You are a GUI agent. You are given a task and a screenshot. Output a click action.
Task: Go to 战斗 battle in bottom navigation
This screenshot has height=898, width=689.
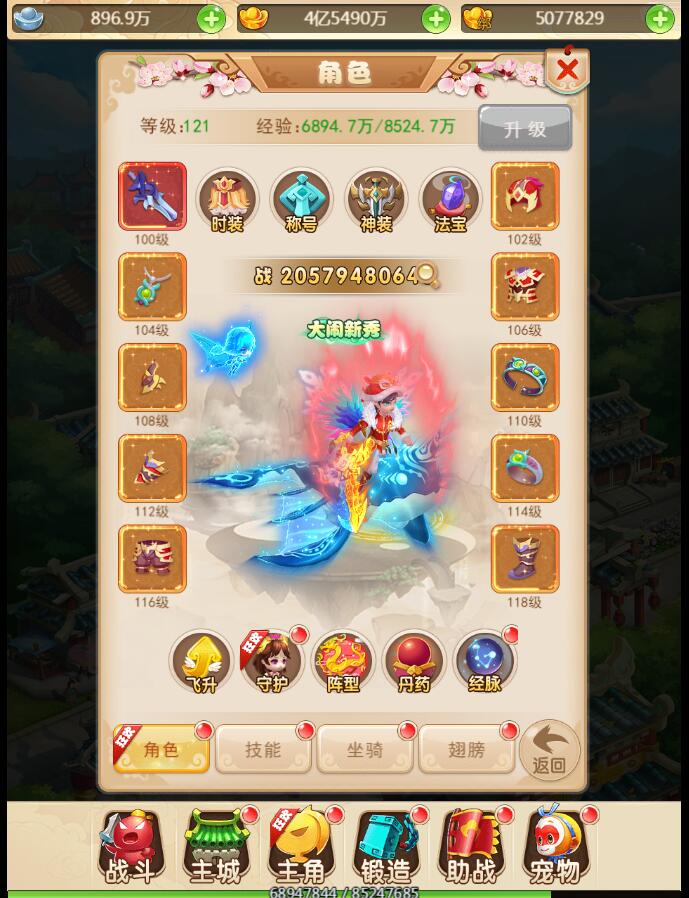click(131, 848)
